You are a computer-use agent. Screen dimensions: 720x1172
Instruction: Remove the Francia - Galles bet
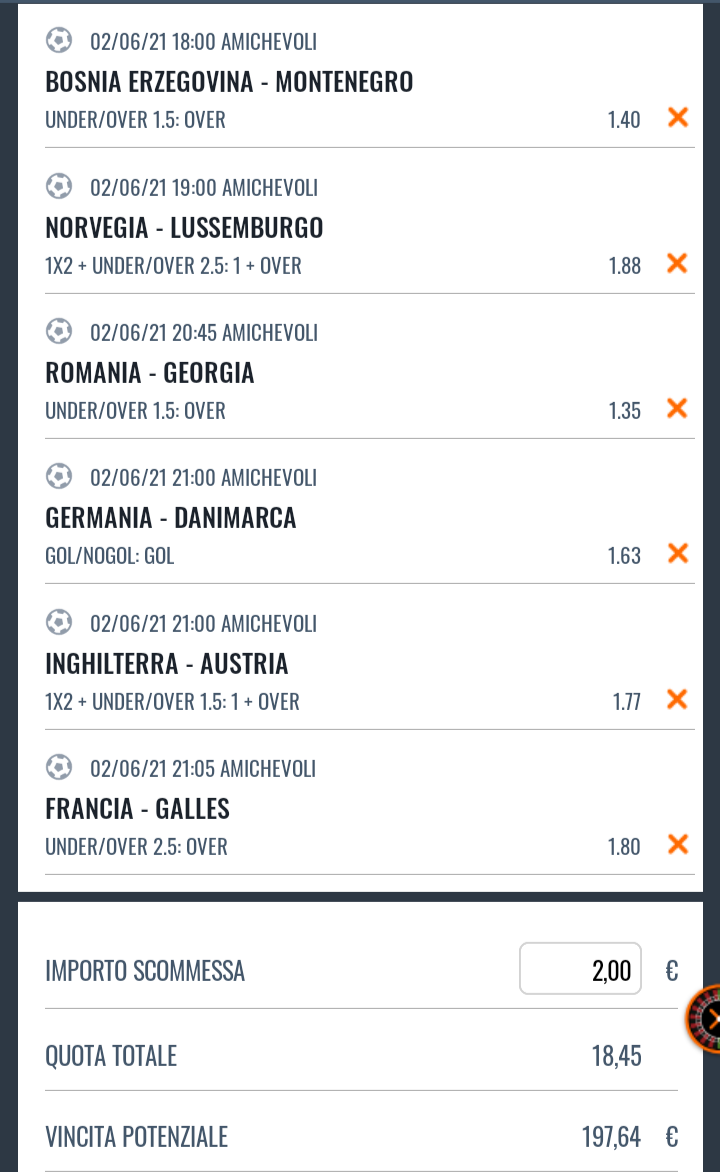(677, 845)
